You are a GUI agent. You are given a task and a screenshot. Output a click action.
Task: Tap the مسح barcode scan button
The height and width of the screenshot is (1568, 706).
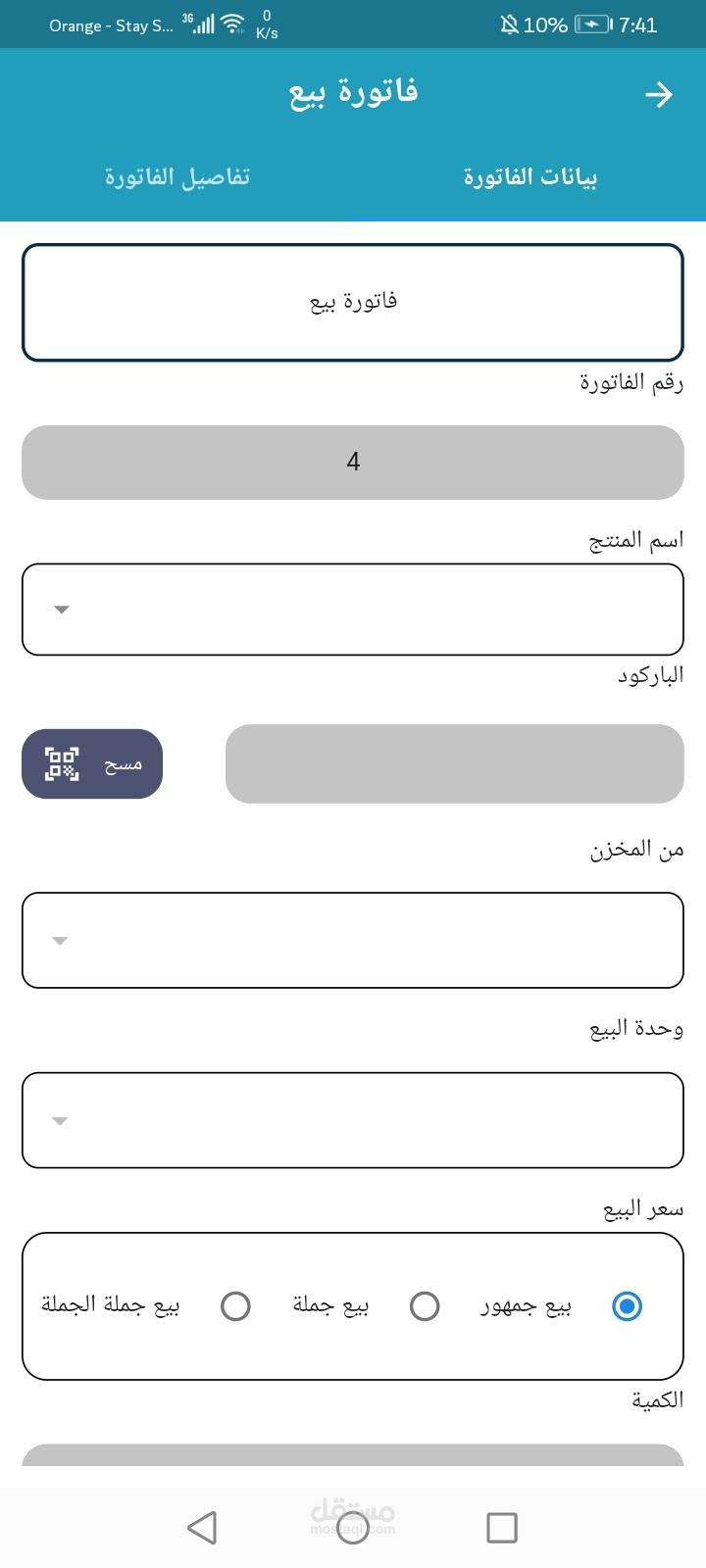point(92,763)
